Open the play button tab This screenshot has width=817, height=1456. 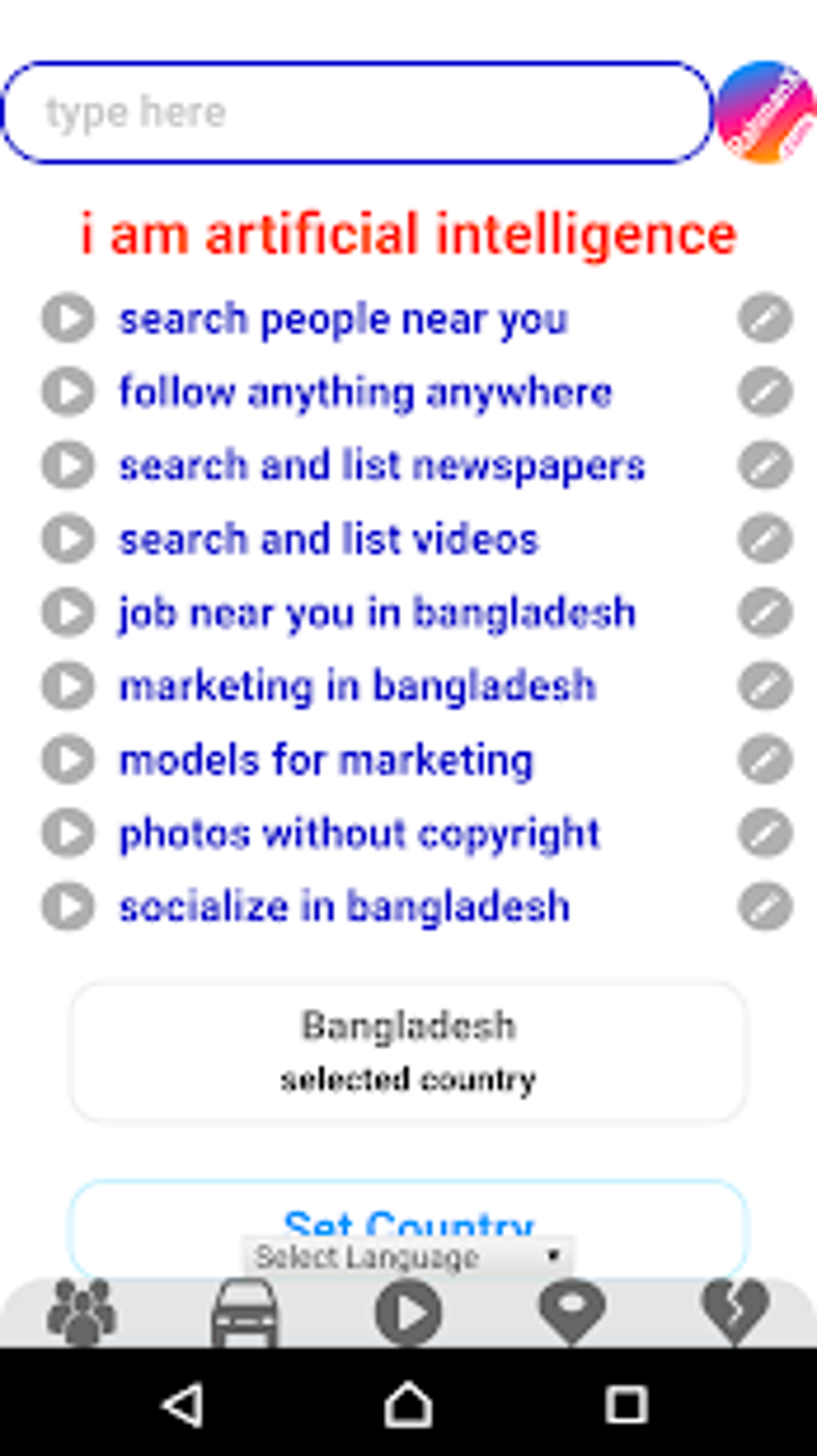[408, 1313]
